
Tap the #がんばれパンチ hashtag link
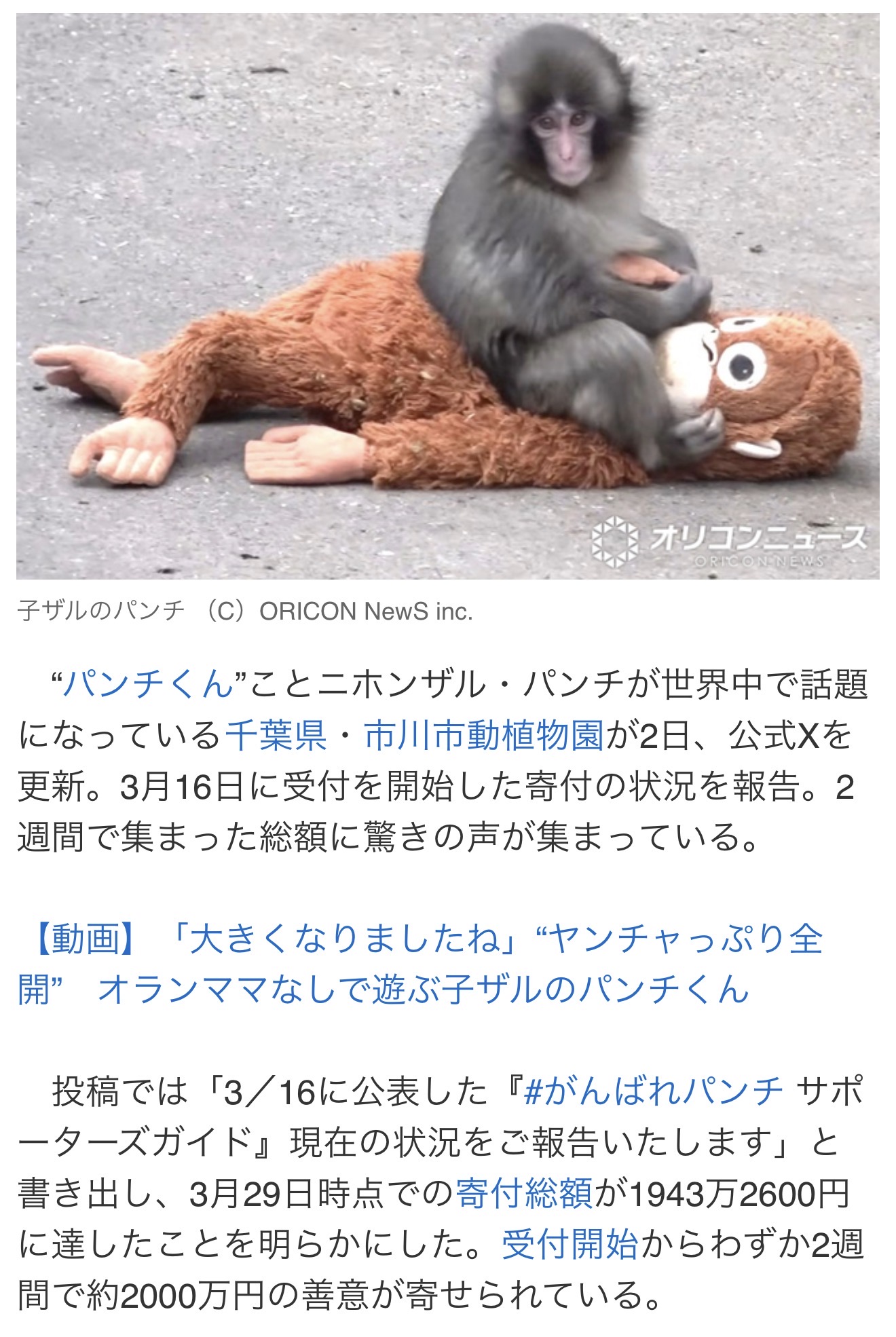pos(653,1091)
